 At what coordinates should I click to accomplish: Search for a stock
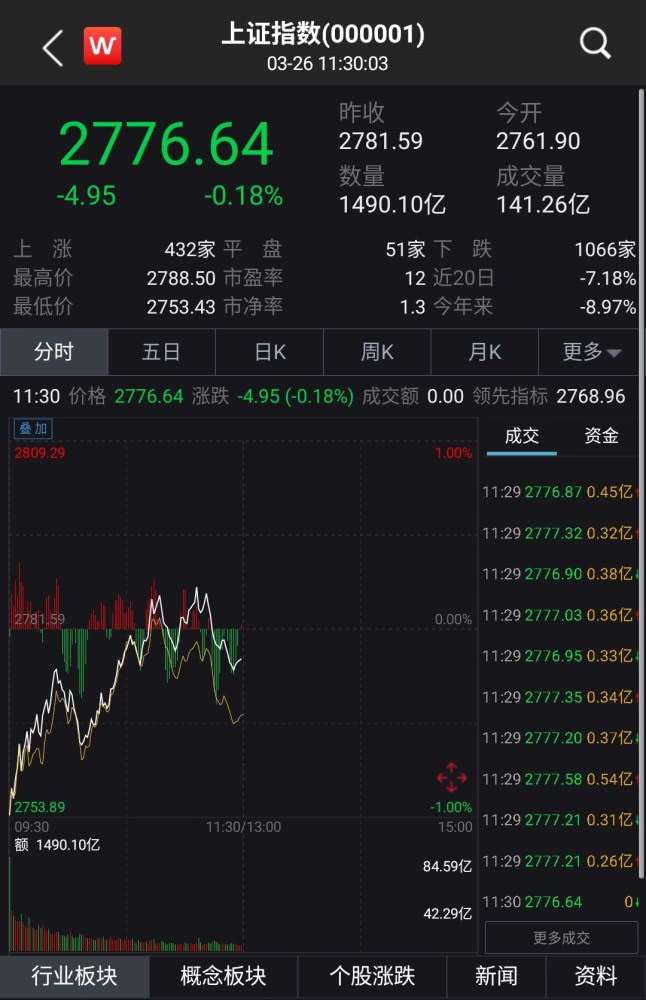[595, 43]
